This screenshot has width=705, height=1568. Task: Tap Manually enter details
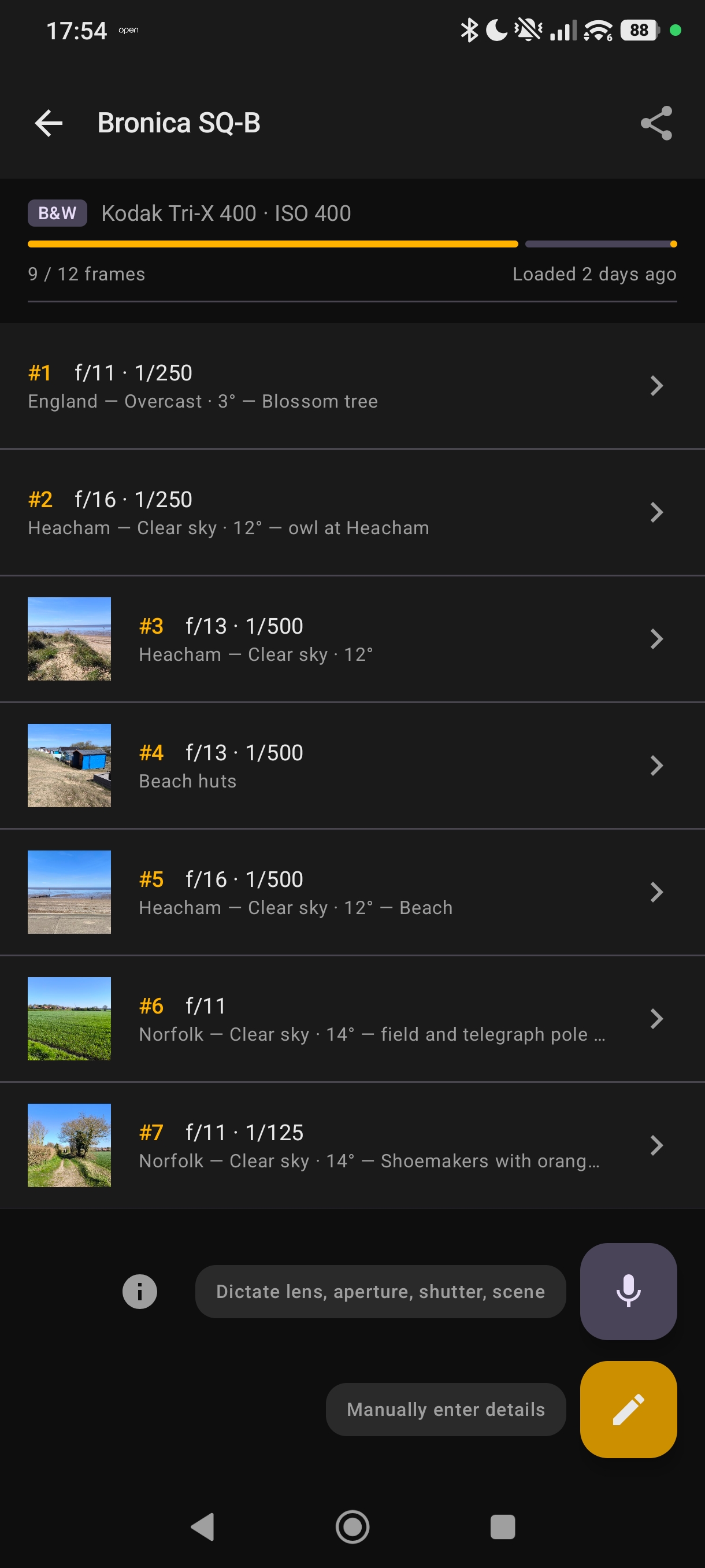pyautogui.click(x=446, y=1409)
